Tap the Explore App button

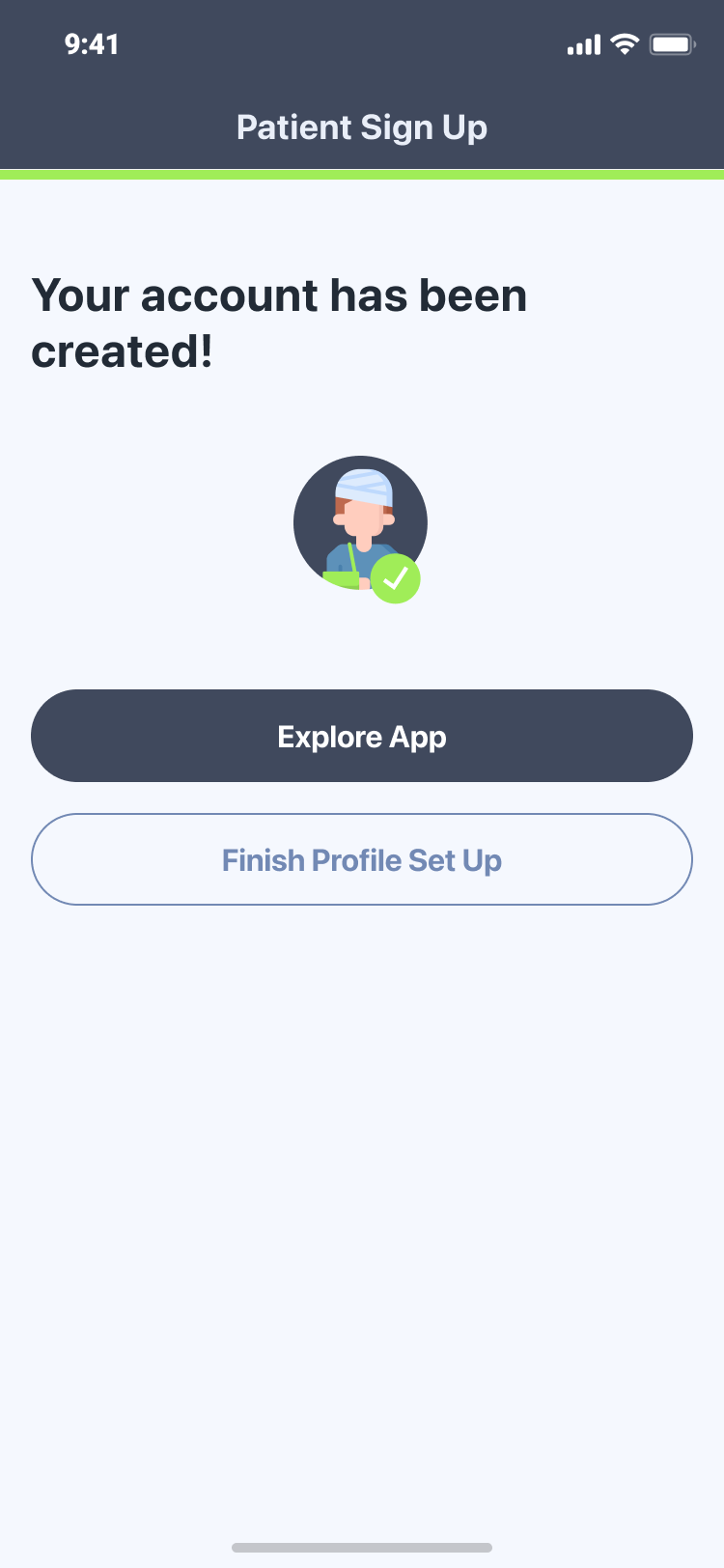point(362,736)
